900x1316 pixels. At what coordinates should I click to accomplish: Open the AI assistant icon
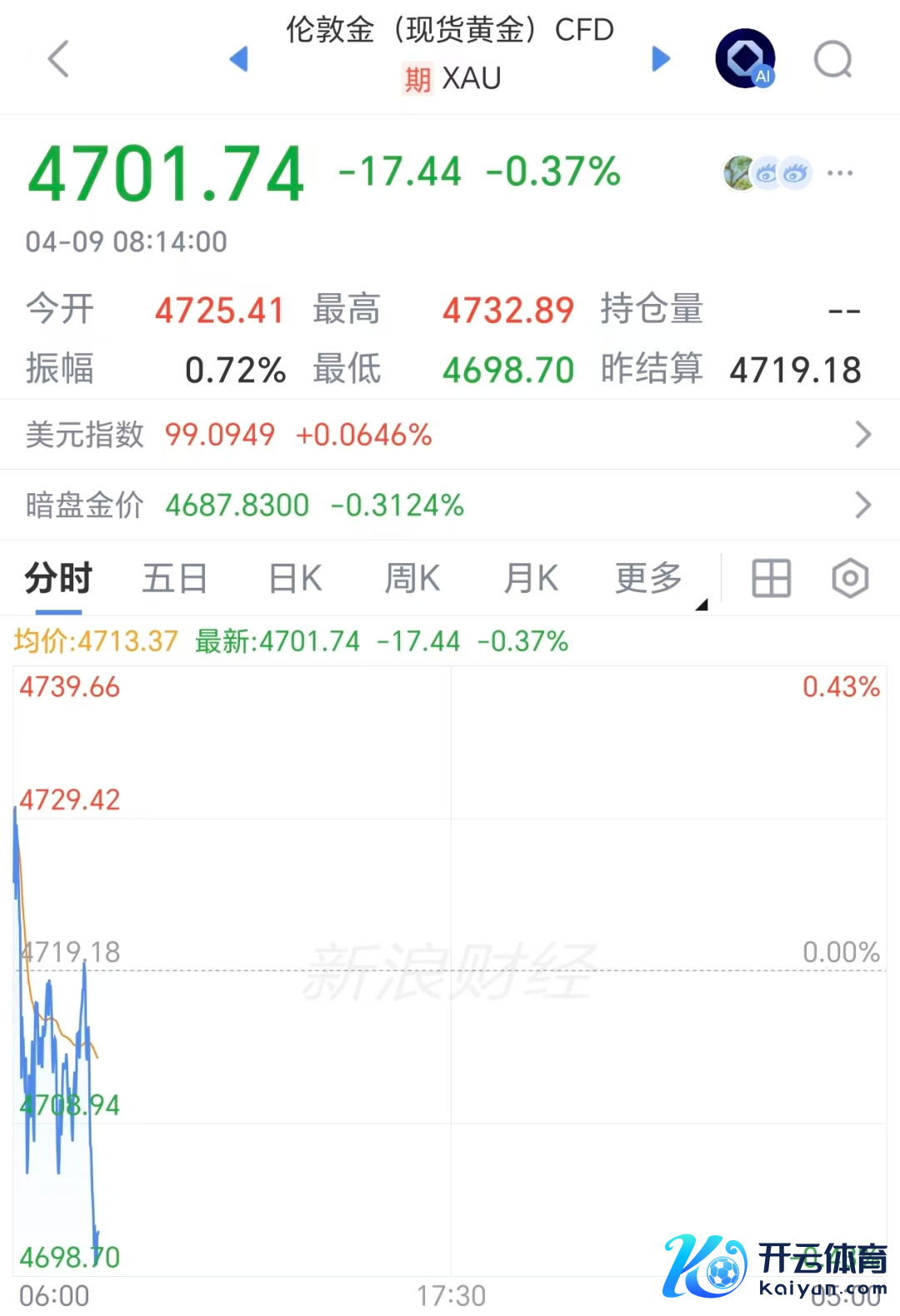(x=746, y=58)
